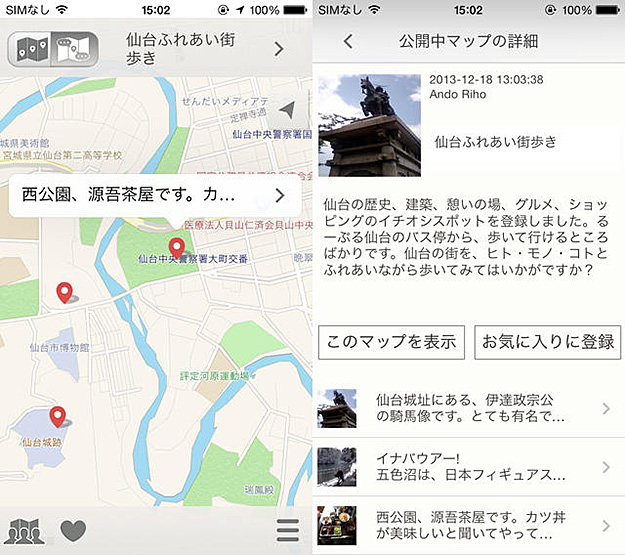Open the hamburger menu
The width and height of the screenshot is (625, 555).
click(x=288, y=530)
